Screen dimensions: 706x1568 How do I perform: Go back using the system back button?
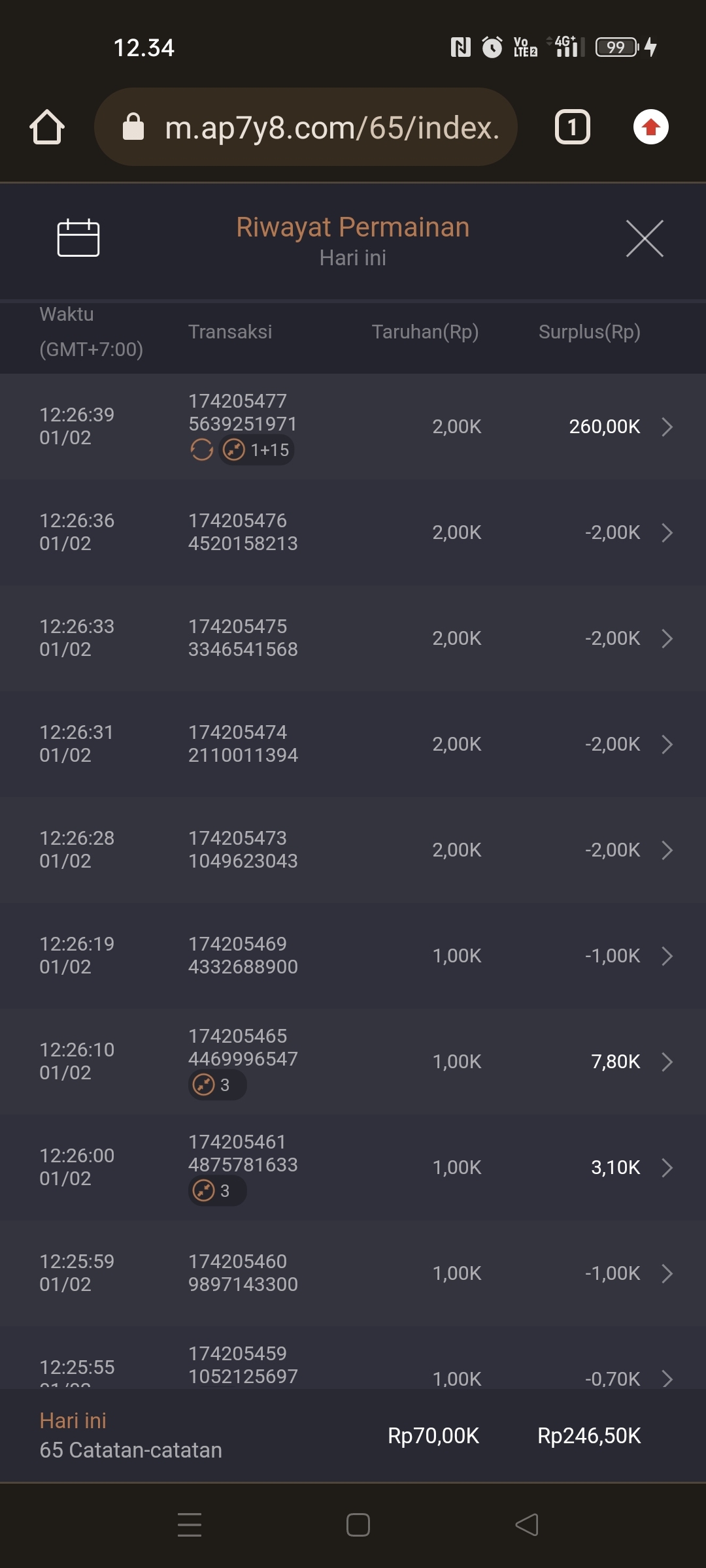pyautogui.click(x=527, y=1525)
